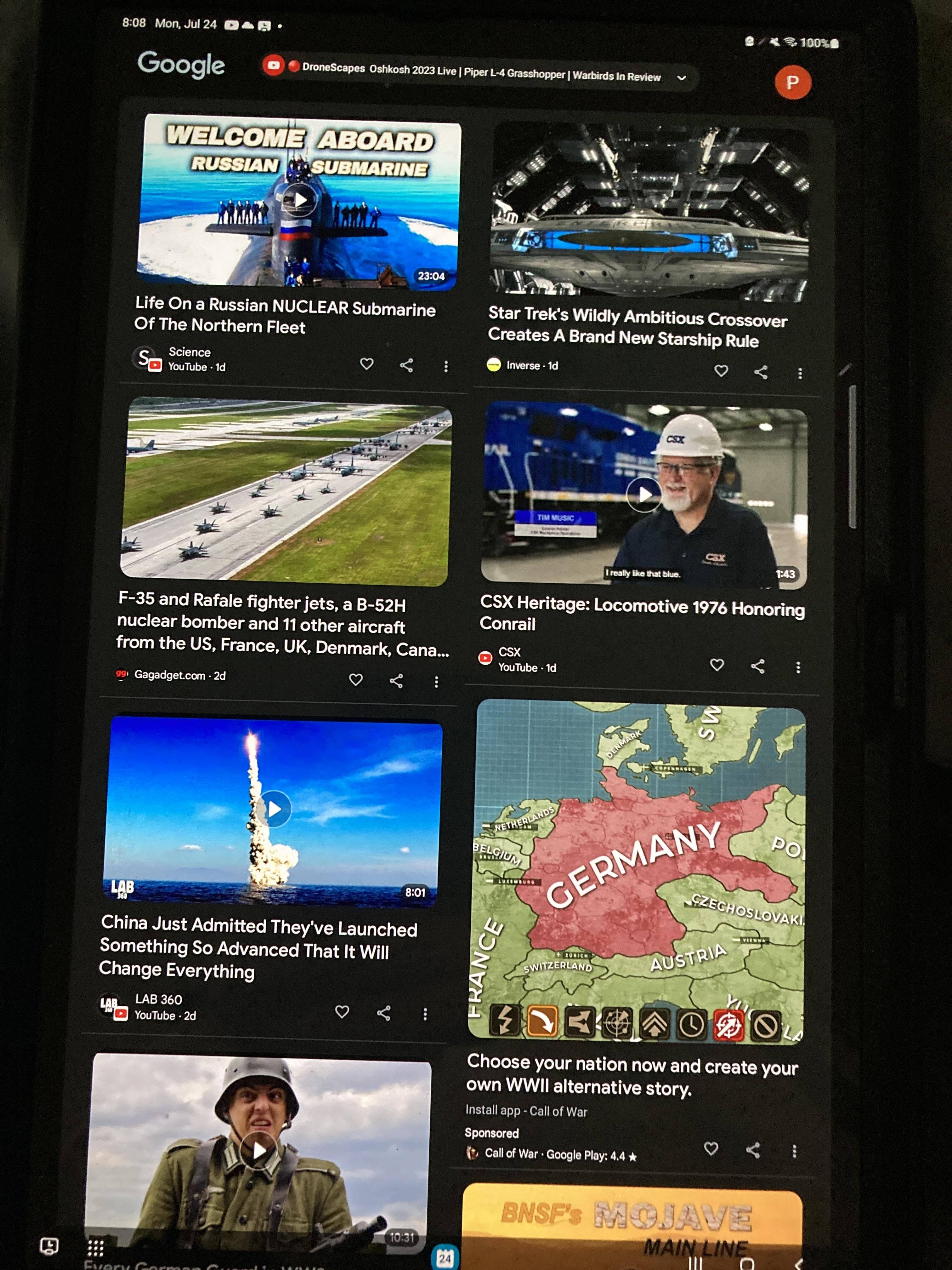This screenshot has width=952, height=1270.
Task: Open more options for Gagadget.com article
Action: (437, 682)
